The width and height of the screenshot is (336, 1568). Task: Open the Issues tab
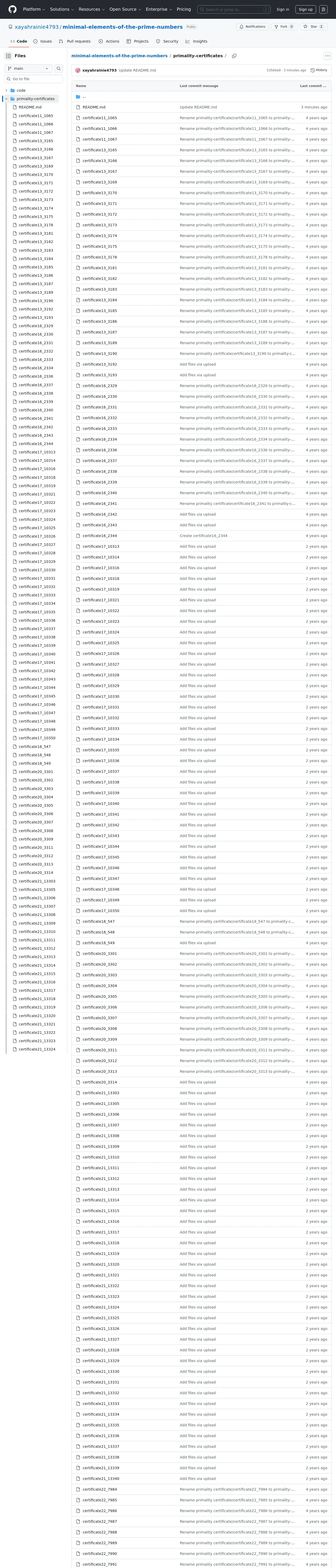coord(42,41)
